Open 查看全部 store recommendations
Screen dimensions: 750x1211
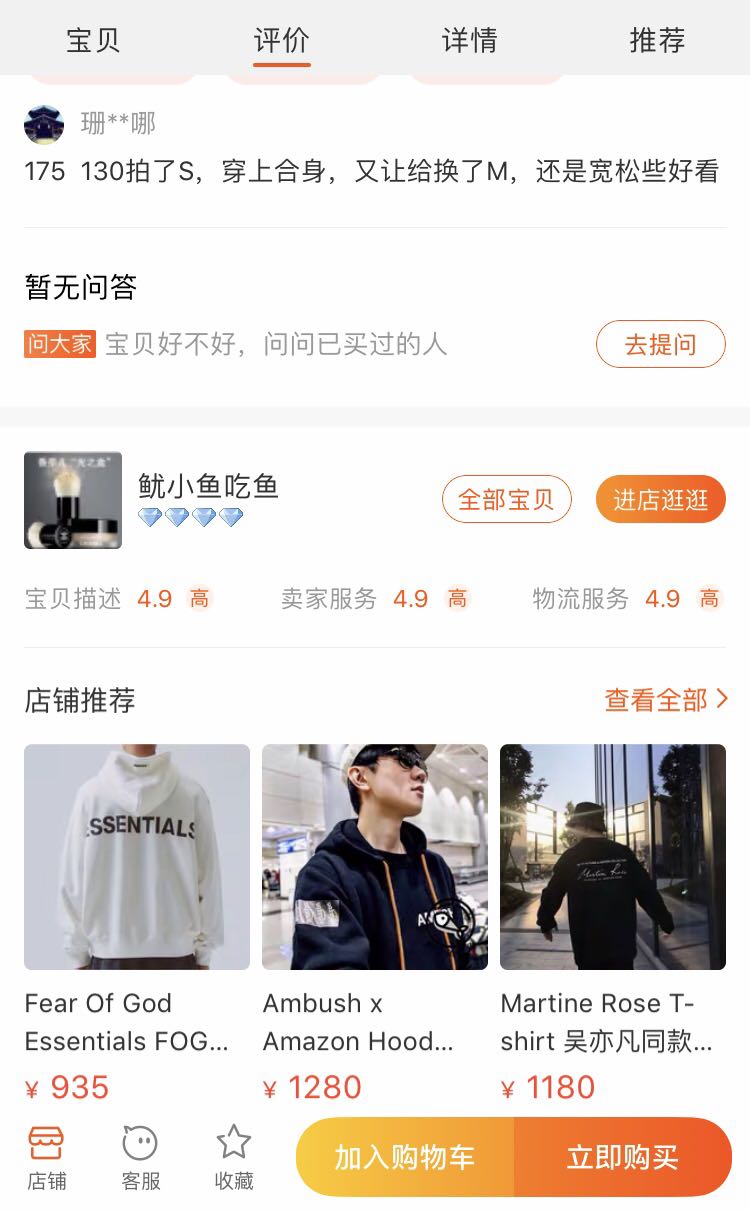pyautogui.click(x=666, y=700)
